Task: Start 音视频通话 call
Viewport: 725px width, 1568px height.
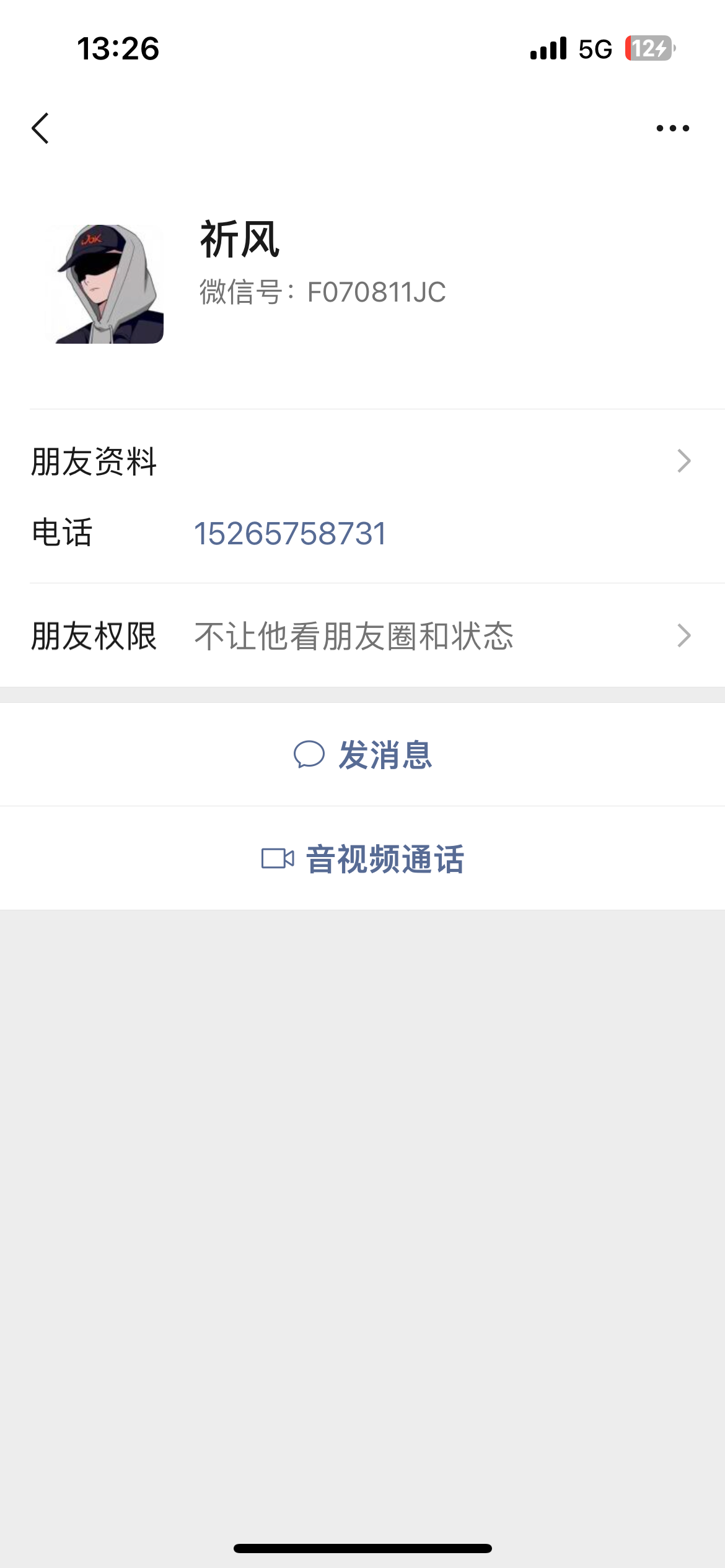Action: 362,859
